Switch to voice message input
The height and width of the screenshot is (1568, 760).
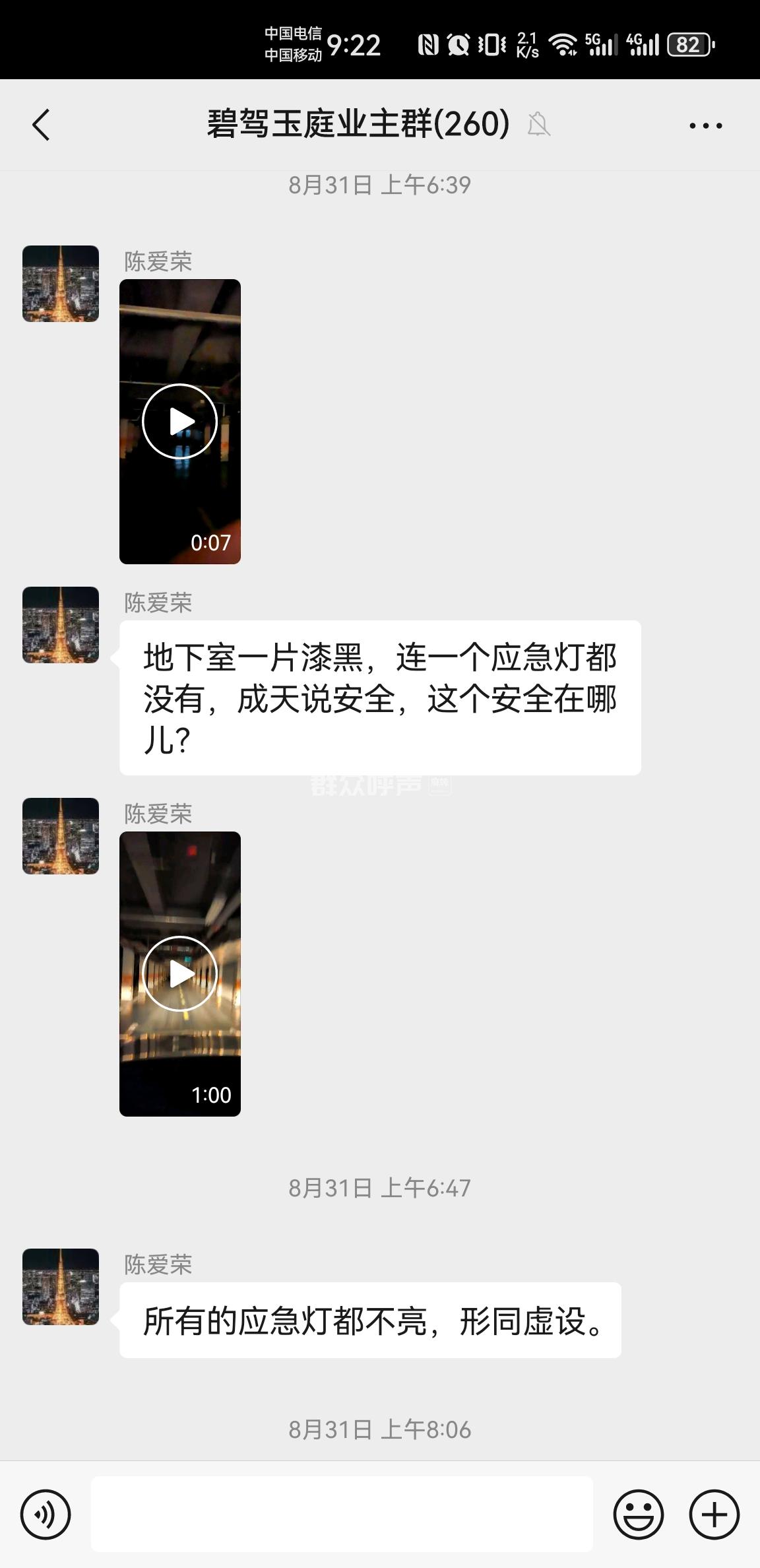click(x=46, y=1514)
